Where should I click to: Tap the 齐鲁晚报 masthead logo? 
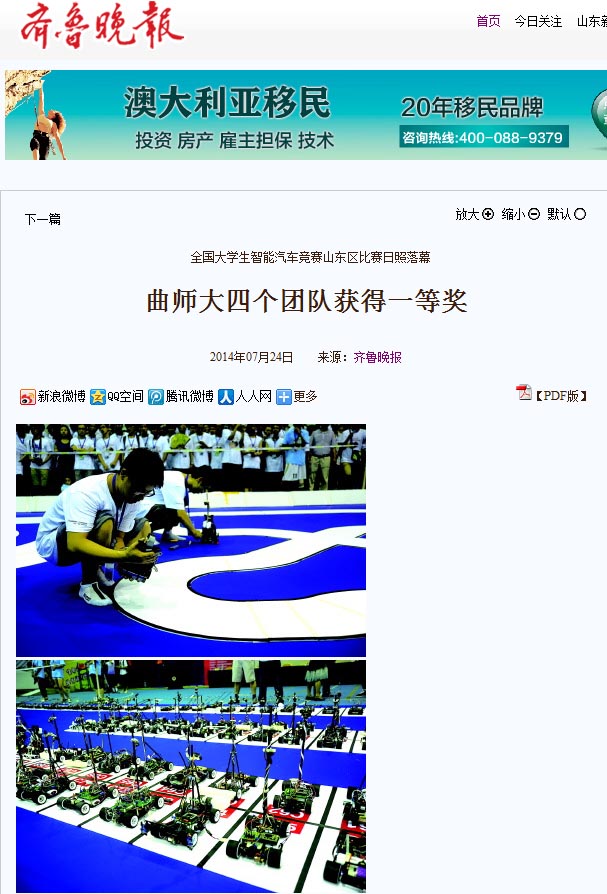point(100,28)
